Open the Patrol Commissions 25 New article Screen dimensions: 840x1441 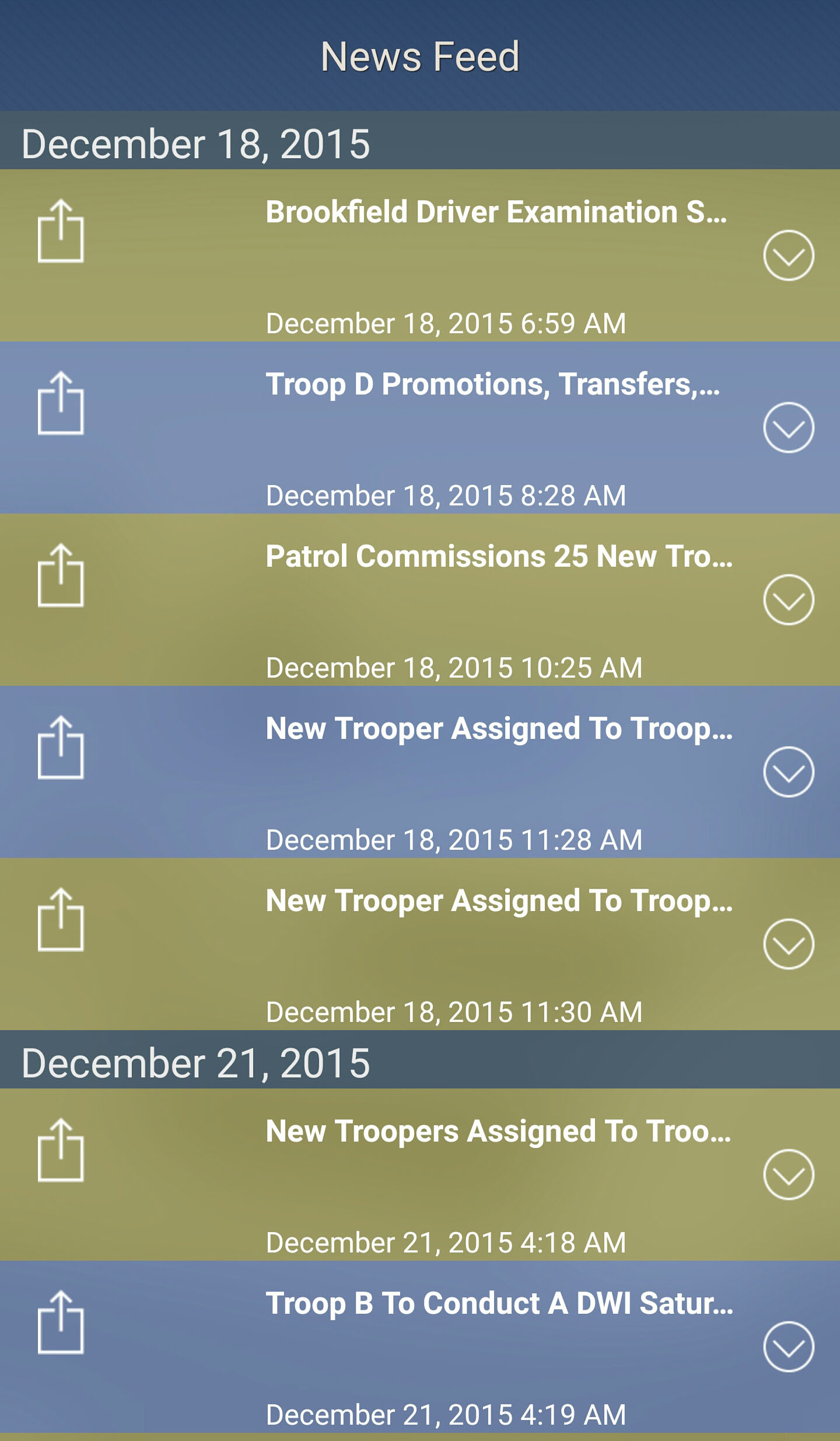click(499, 556)
